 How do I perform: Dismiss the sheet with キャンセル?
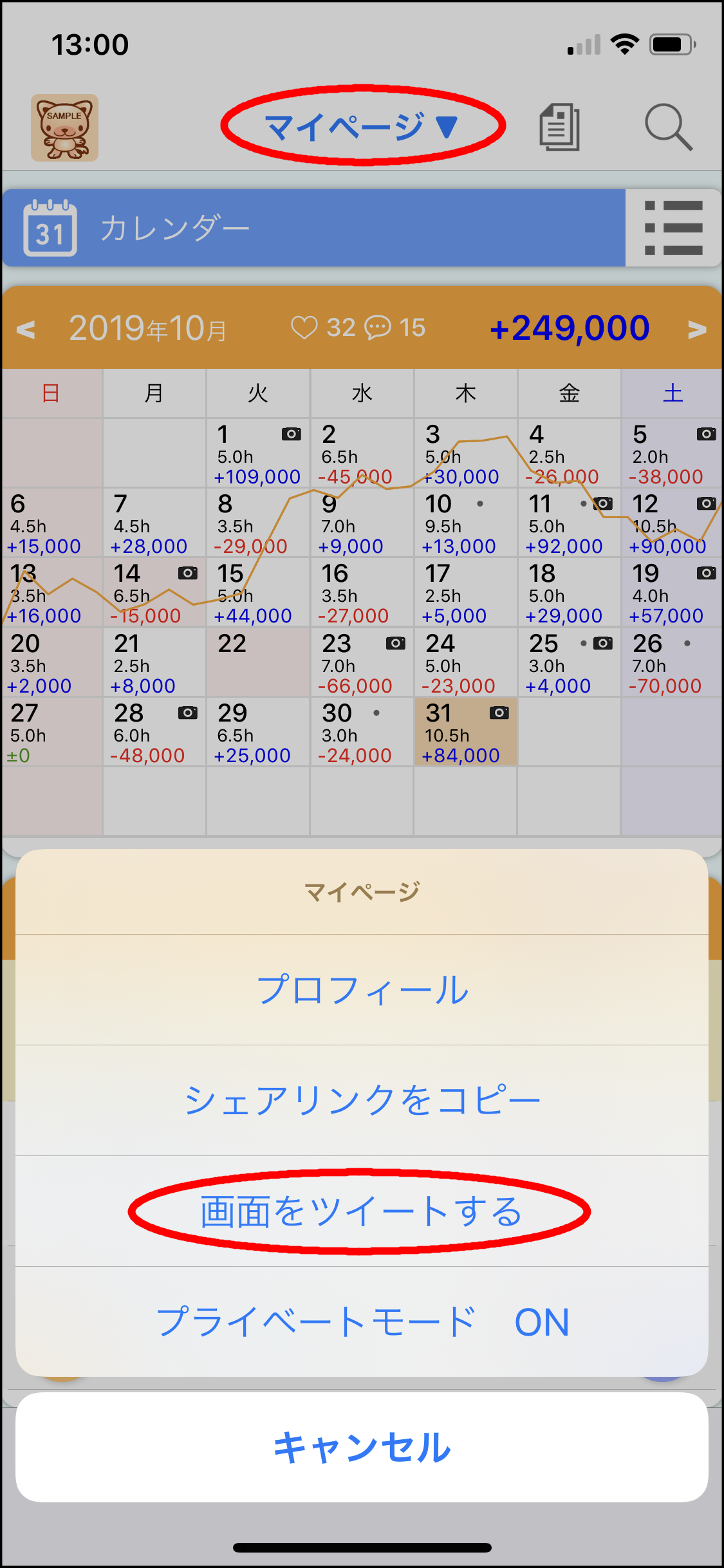(x=362, y=1447)
